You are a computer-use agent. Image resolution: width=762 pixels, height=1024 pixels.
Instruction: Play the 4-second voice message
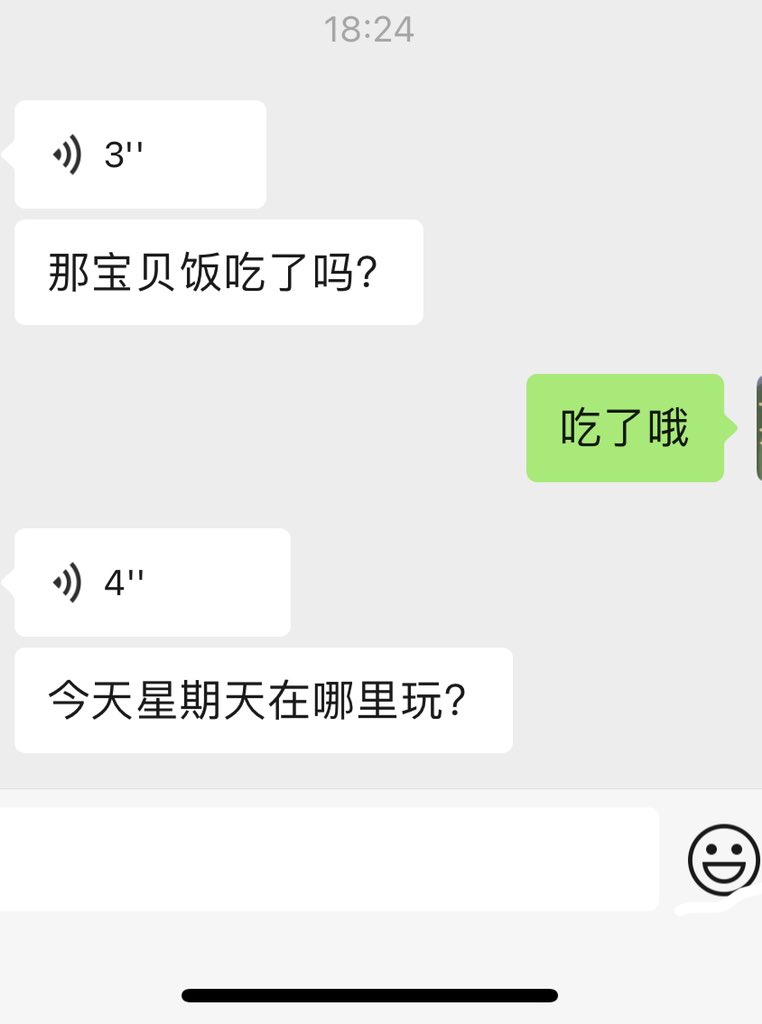tap(152, 582)
